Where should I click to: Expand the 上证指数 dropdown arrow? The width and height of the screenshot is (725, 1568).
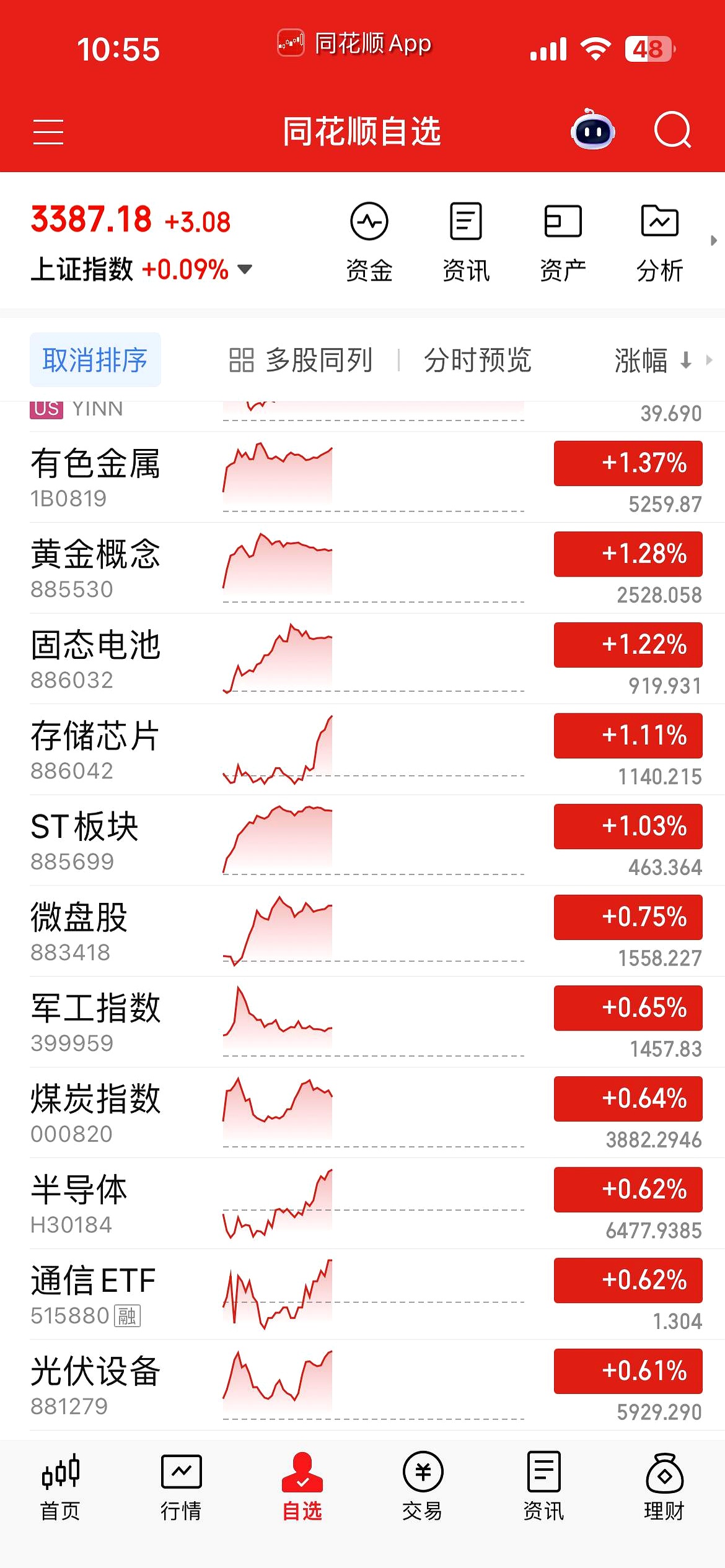[244, 269]
